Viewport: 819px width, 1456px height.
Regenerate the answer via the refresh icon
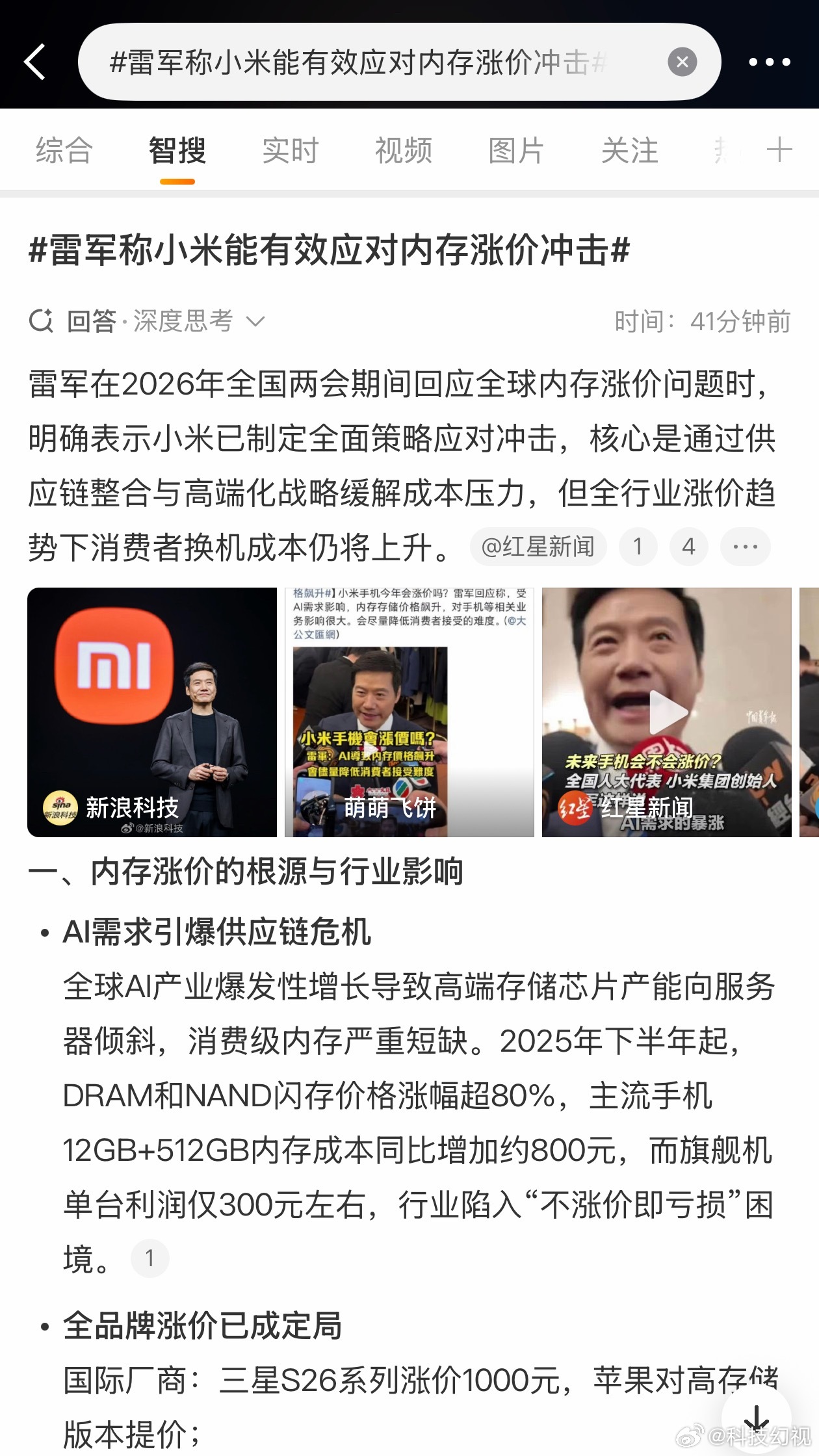(x=41, y=321)
